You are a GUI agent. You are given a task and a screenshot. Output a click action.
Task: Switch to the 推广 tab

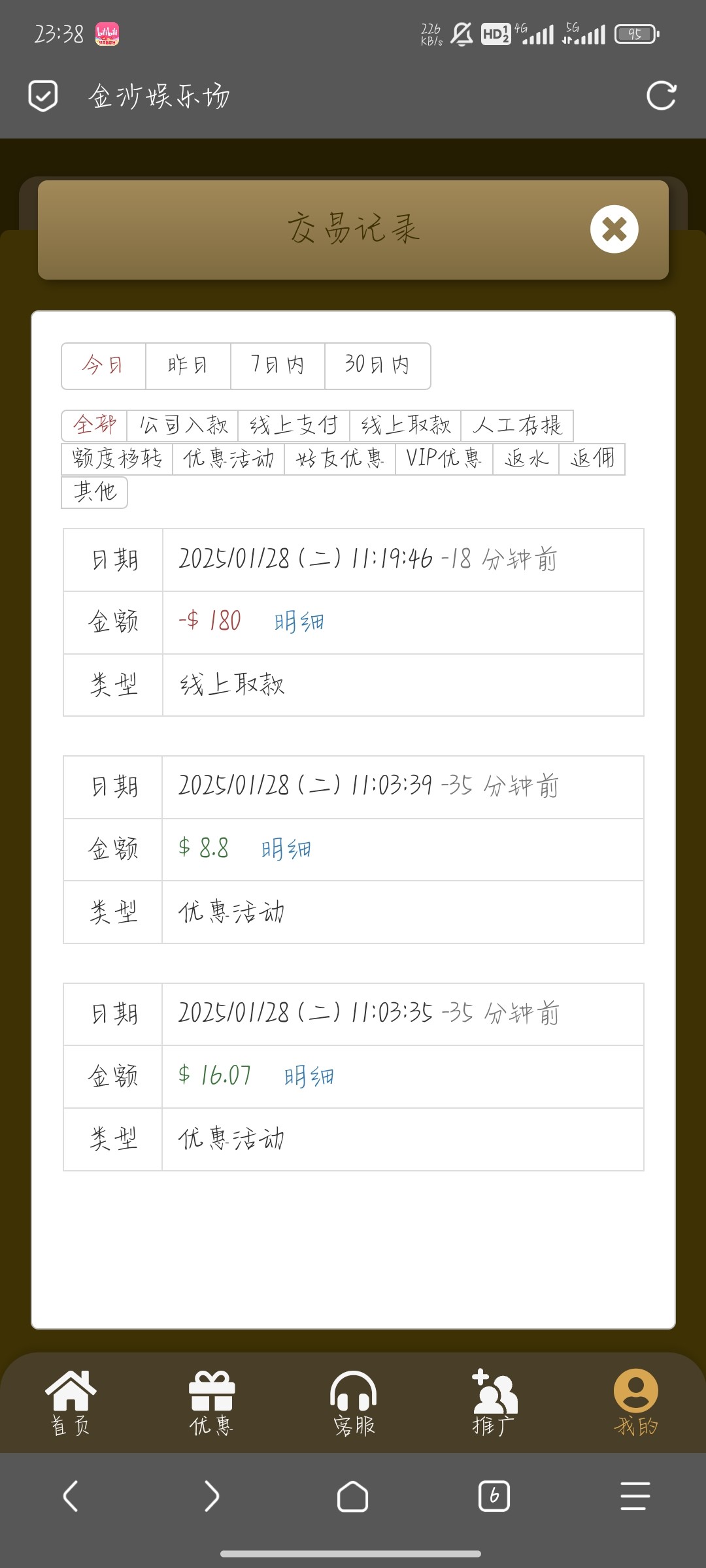click(x=494, y=1402)
